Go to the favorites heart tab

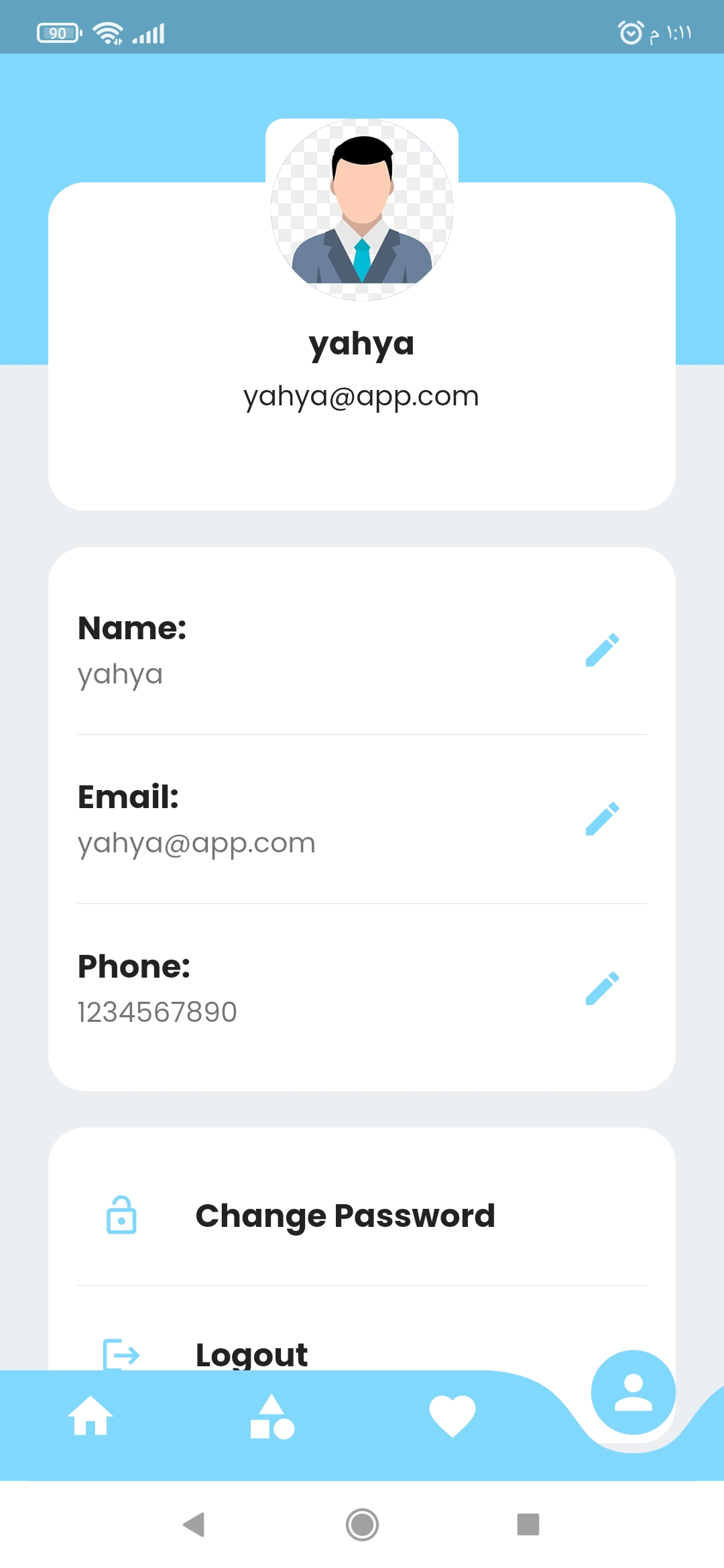pos(452,1416)
